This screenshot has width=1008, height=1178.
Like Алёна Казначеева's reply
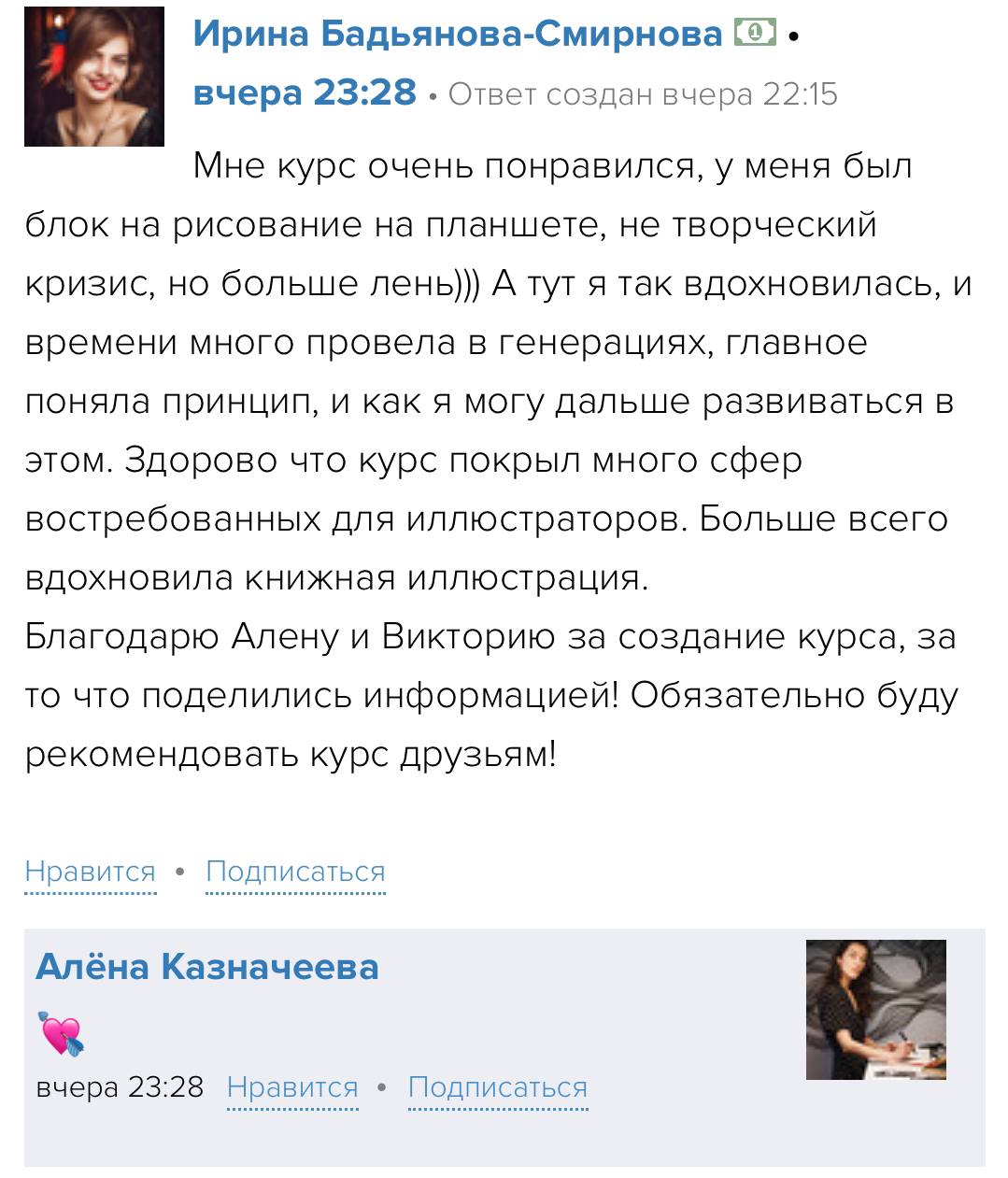(292, 1087)
